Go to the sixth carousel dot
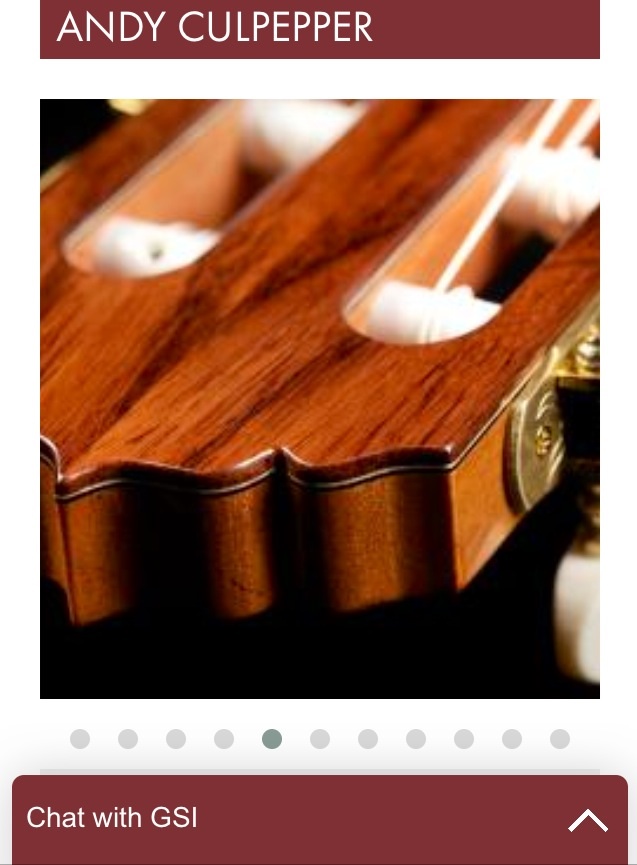The width and height of the screenshot is (637, 865). 320,739
